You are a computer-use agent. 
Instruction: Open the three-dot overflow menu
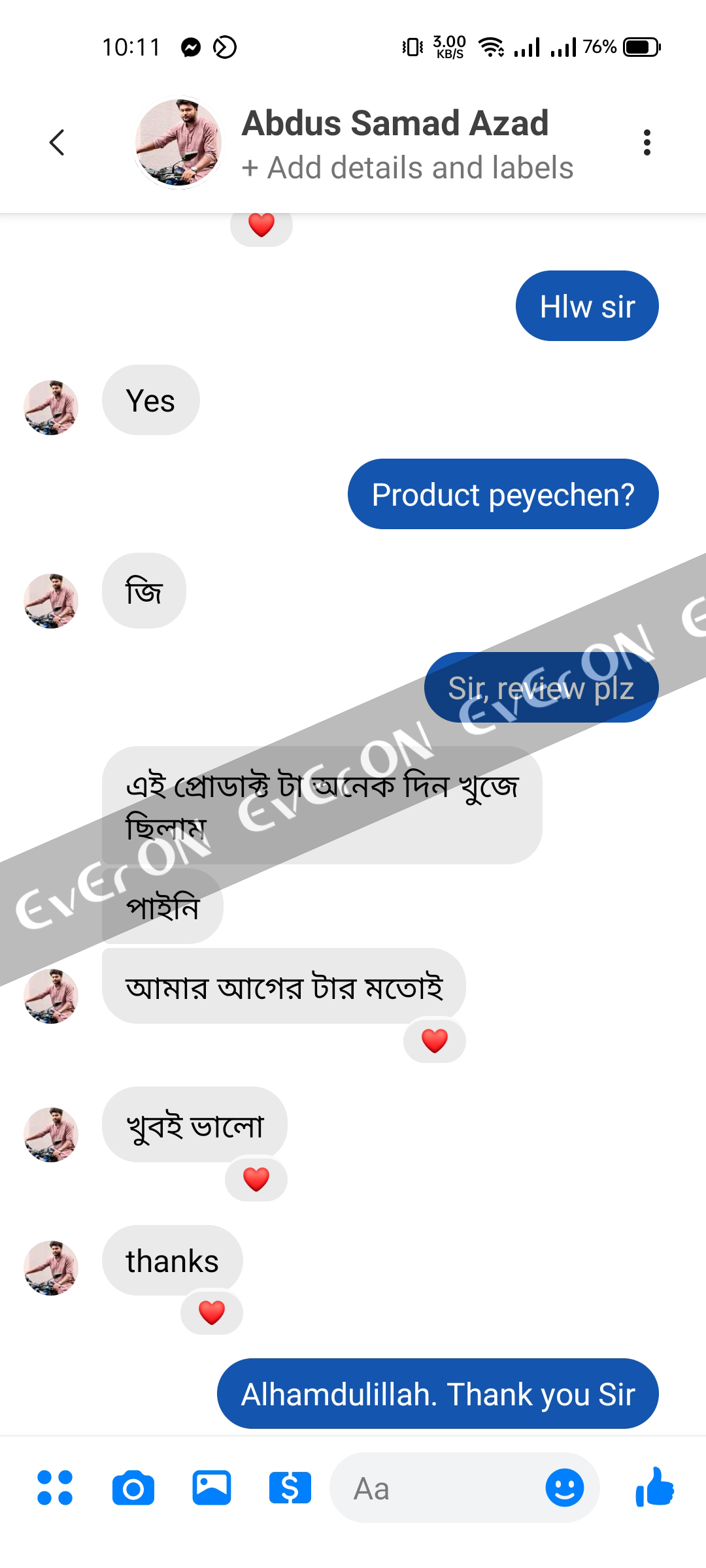click(647, 142)
